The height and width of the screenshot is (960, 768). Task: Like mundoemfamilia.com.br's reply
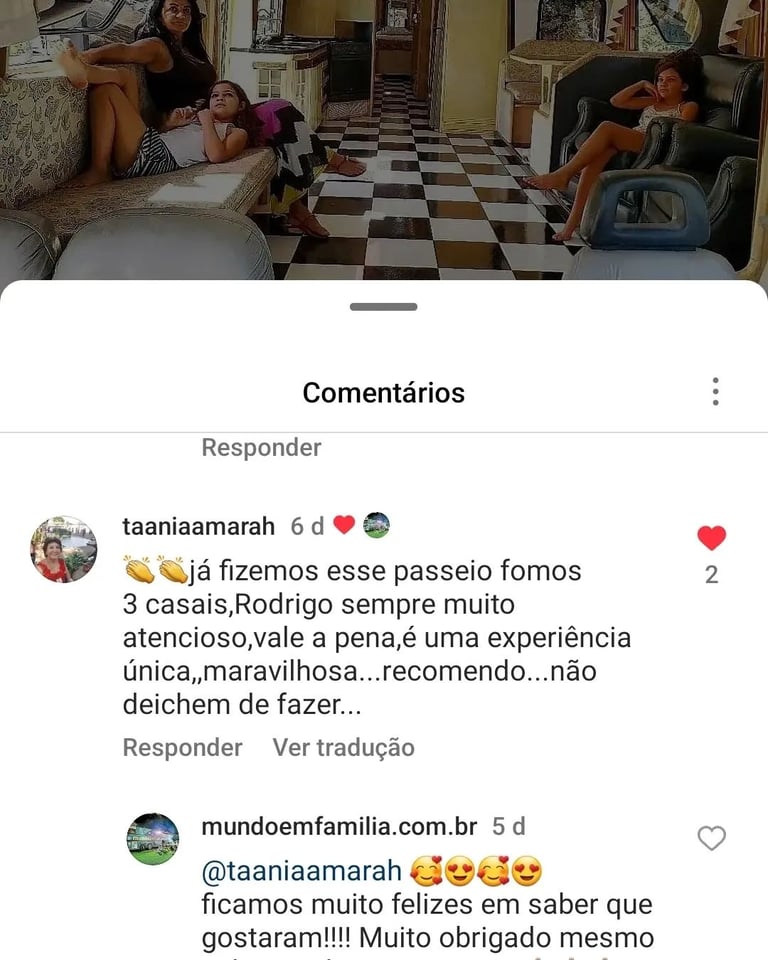(711, 839)
